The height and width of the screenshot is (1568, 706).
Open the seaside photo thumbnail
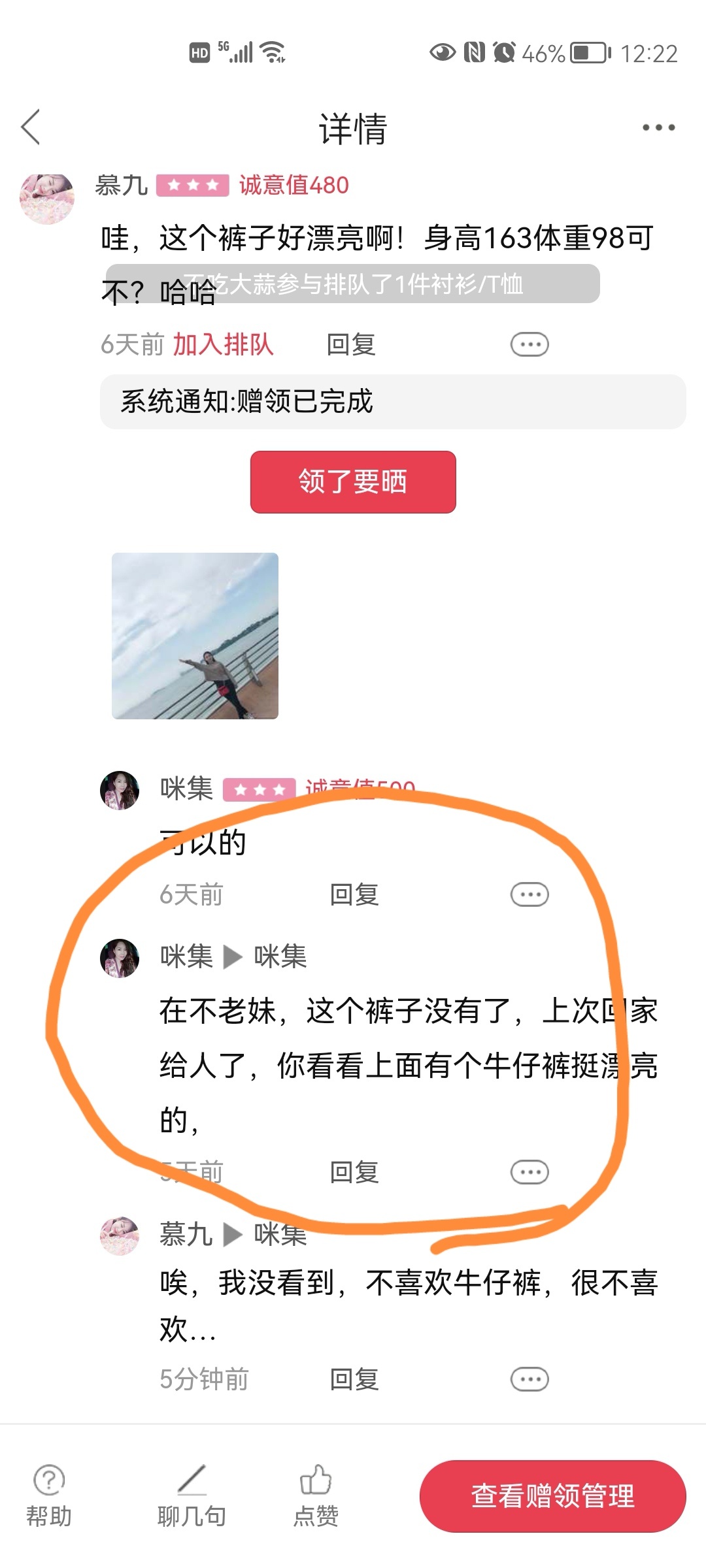[195, 636]
